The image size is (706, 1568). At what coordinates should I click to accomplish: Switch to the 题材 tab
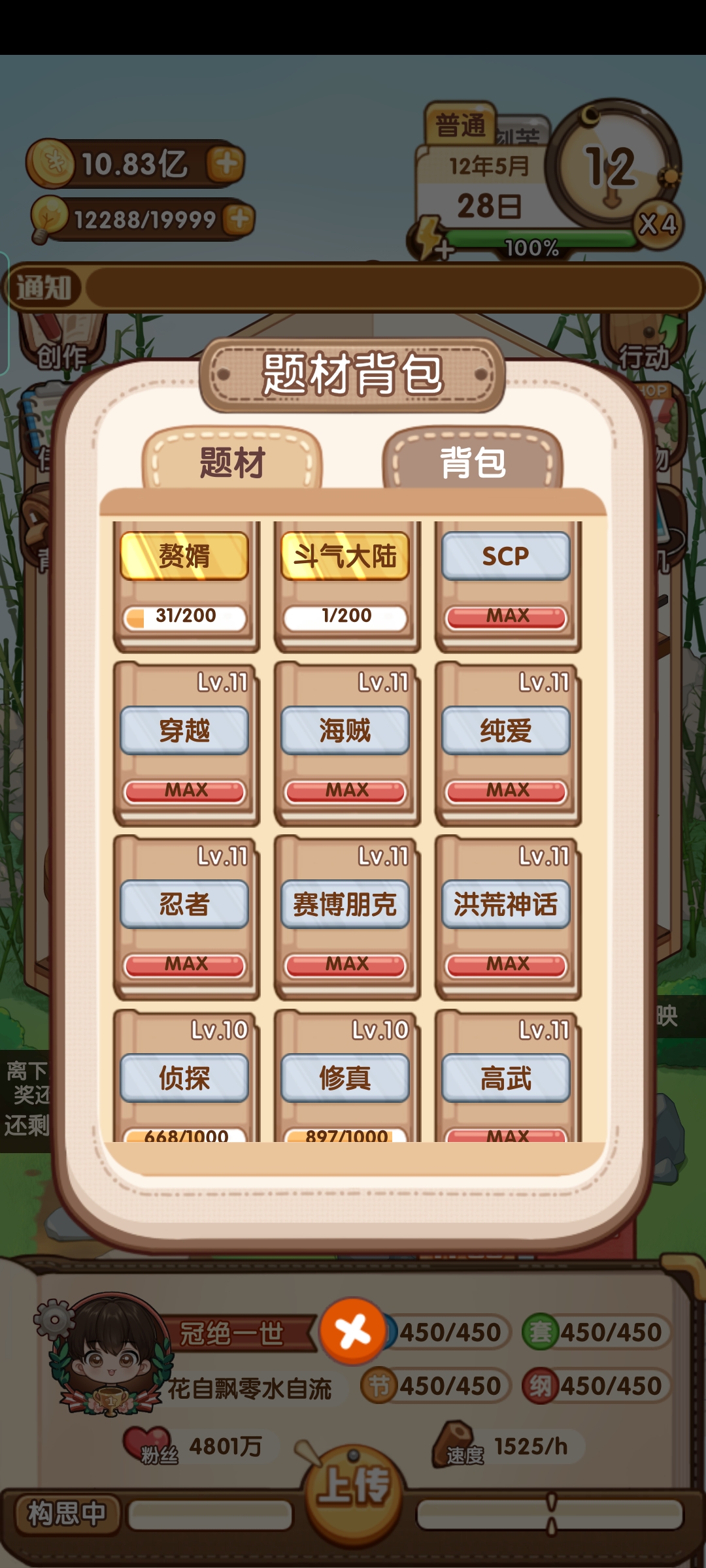232,462
